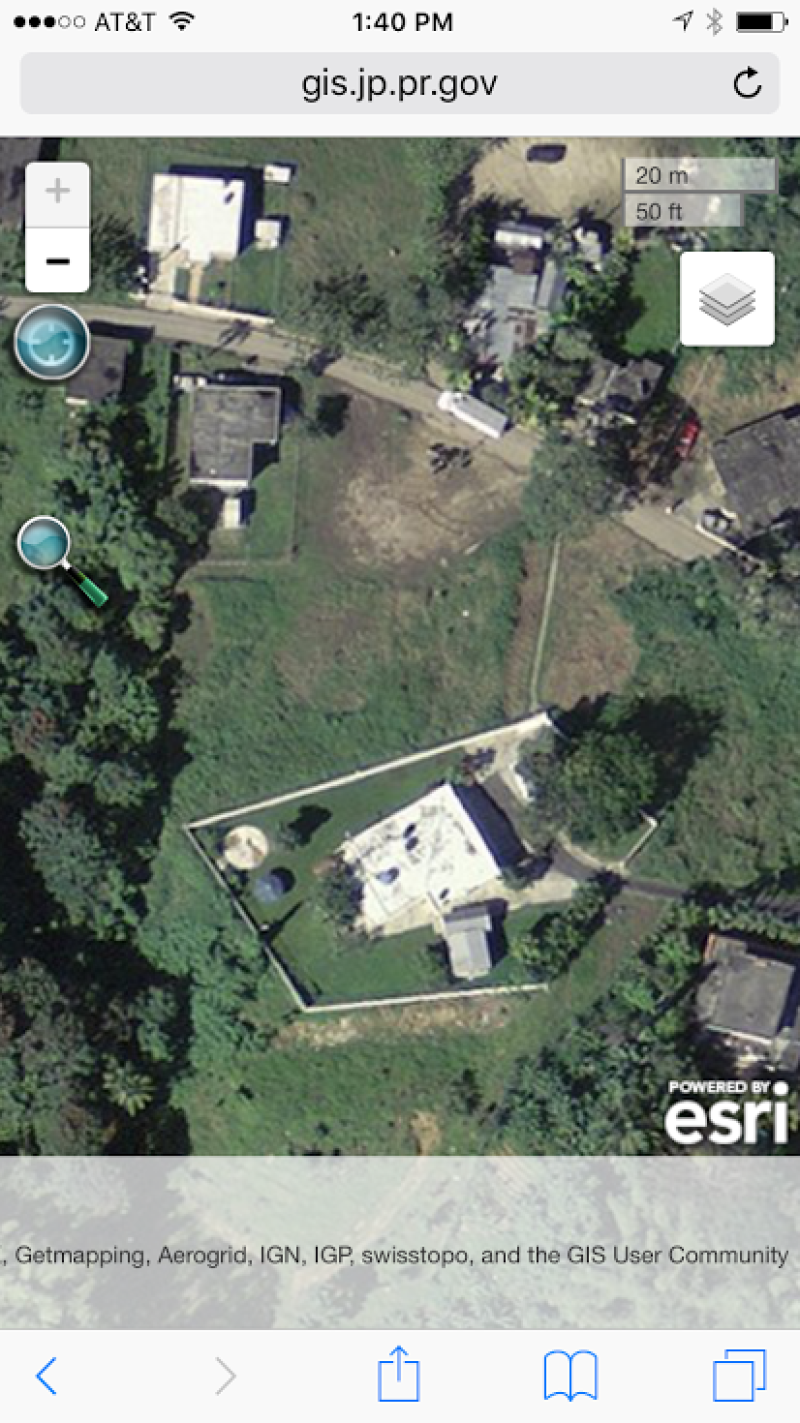The height and width of the screenshot is (1423, 800).
Task: Open Safari bookmarks
Action: click(x=570, y=1376)
